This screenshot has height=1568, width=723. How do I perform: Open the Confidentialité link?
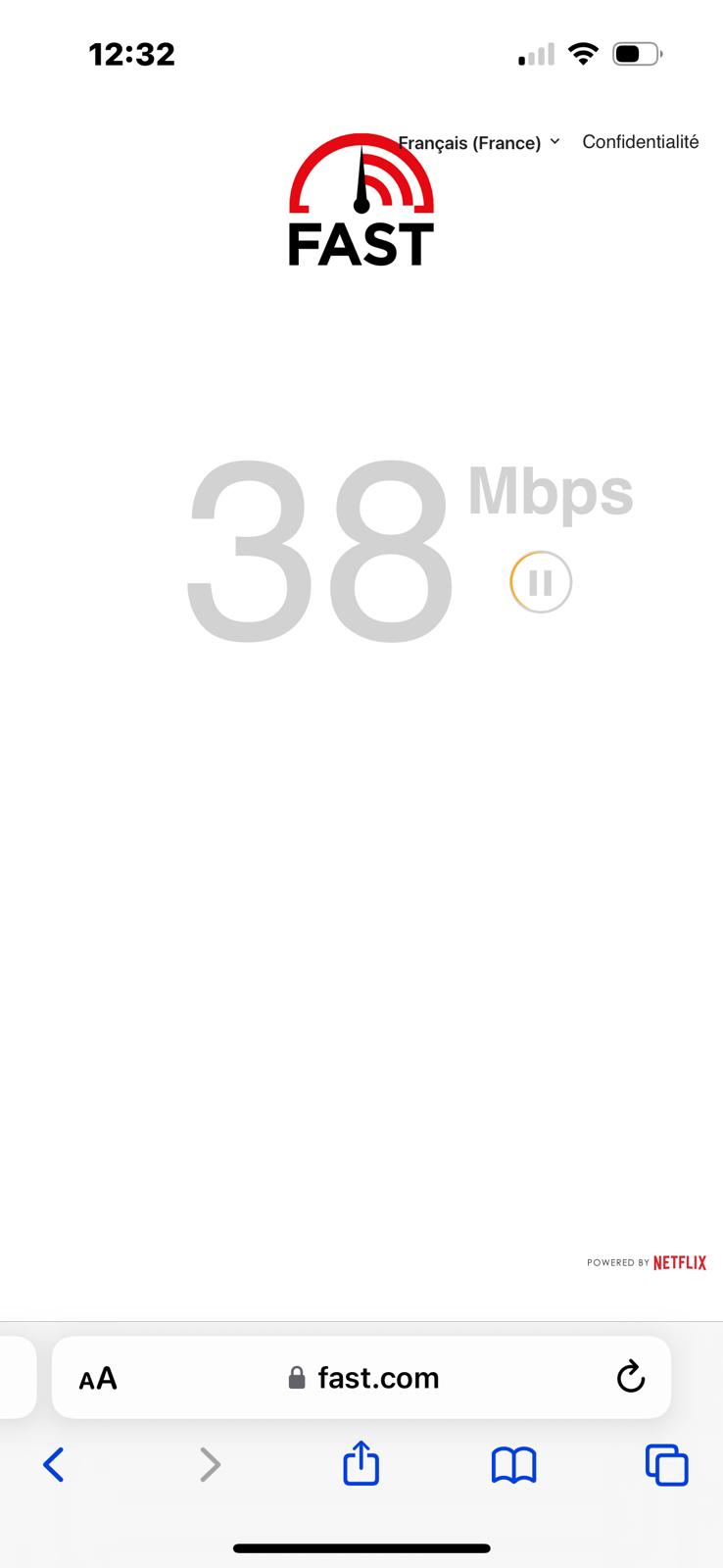[641, 142]
